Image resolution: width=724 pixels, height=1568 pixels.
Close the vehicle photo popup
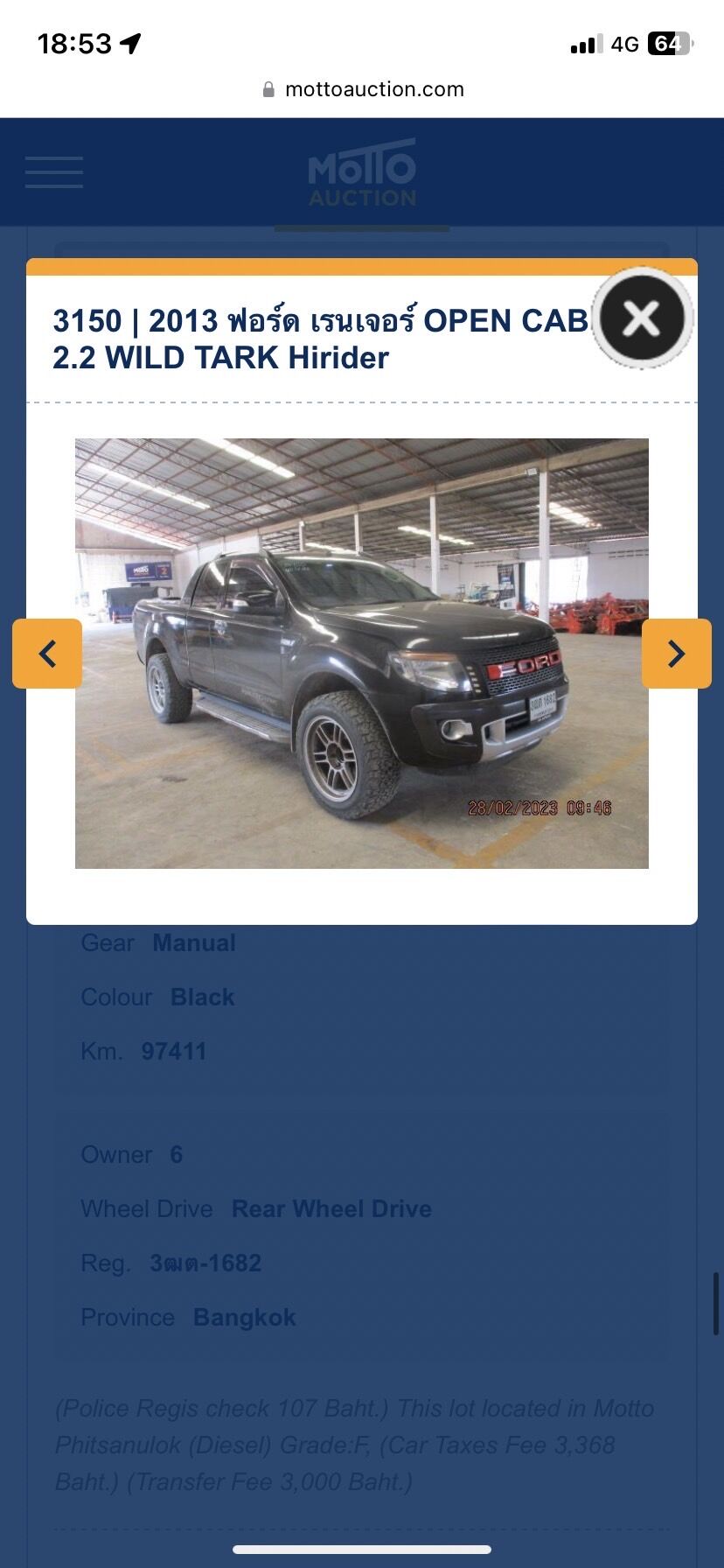point(642,318)
